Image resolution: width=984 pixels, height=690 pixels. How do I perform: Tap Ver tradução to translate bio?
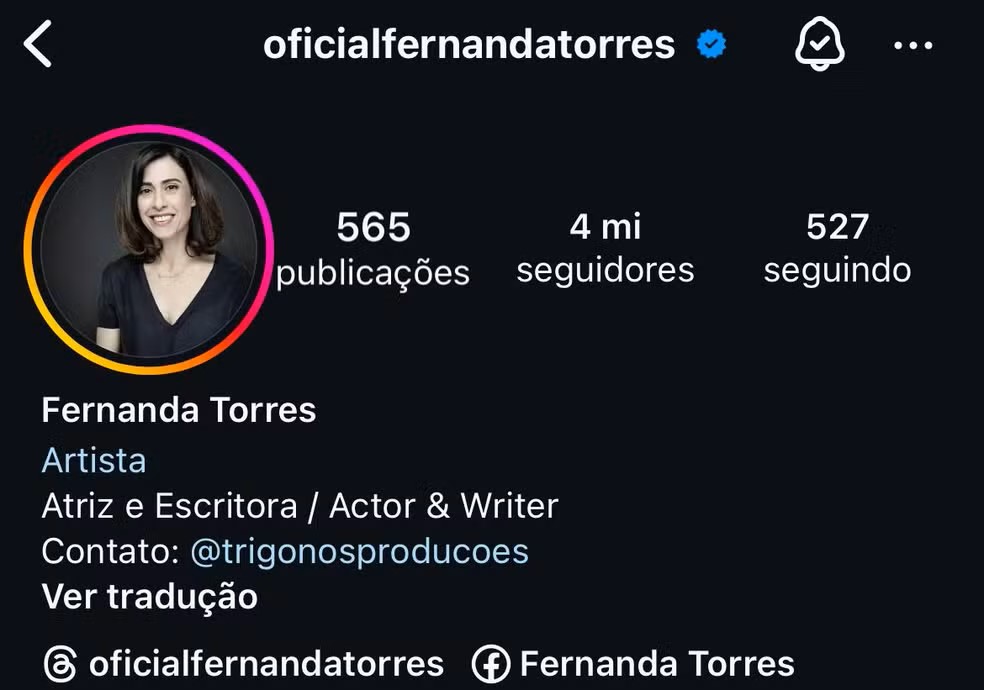point(150,597)
